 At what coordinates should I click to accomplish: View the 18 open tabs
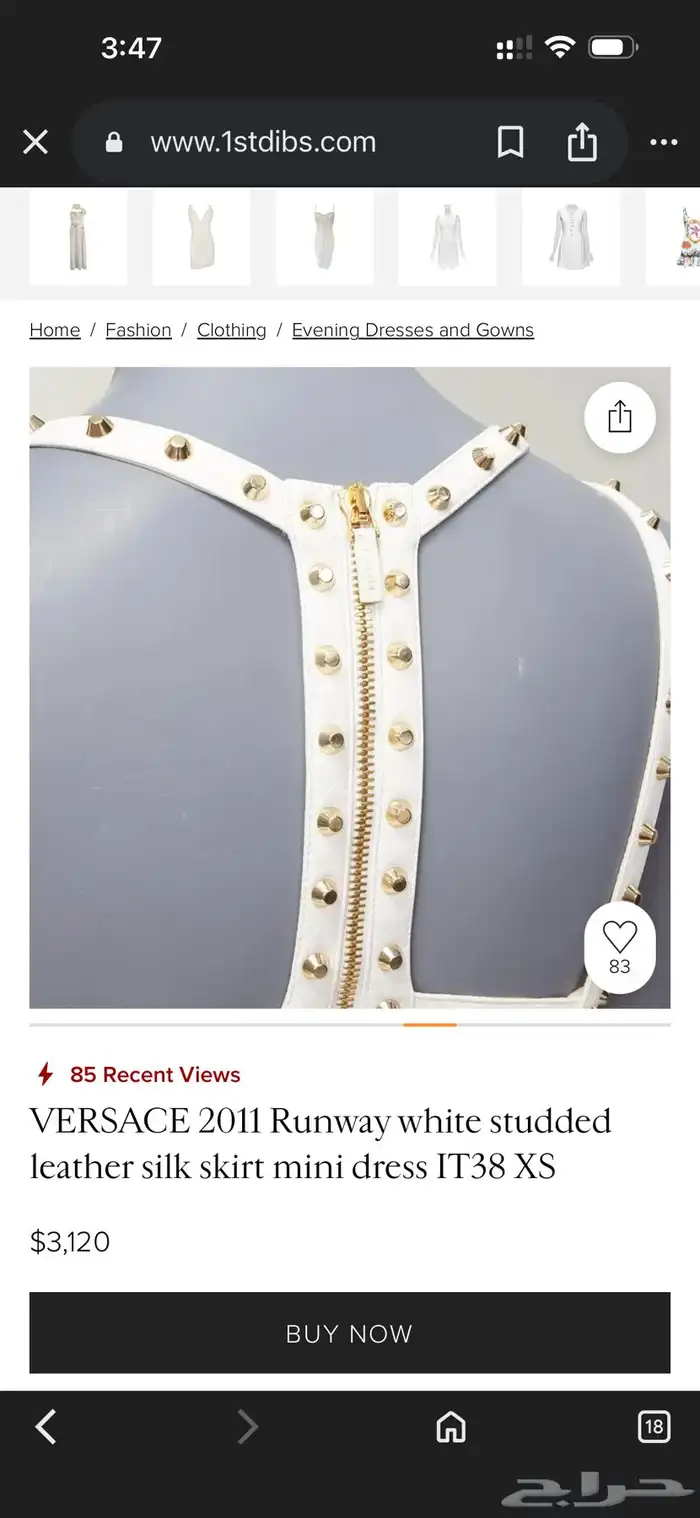tap(653, 1427)
